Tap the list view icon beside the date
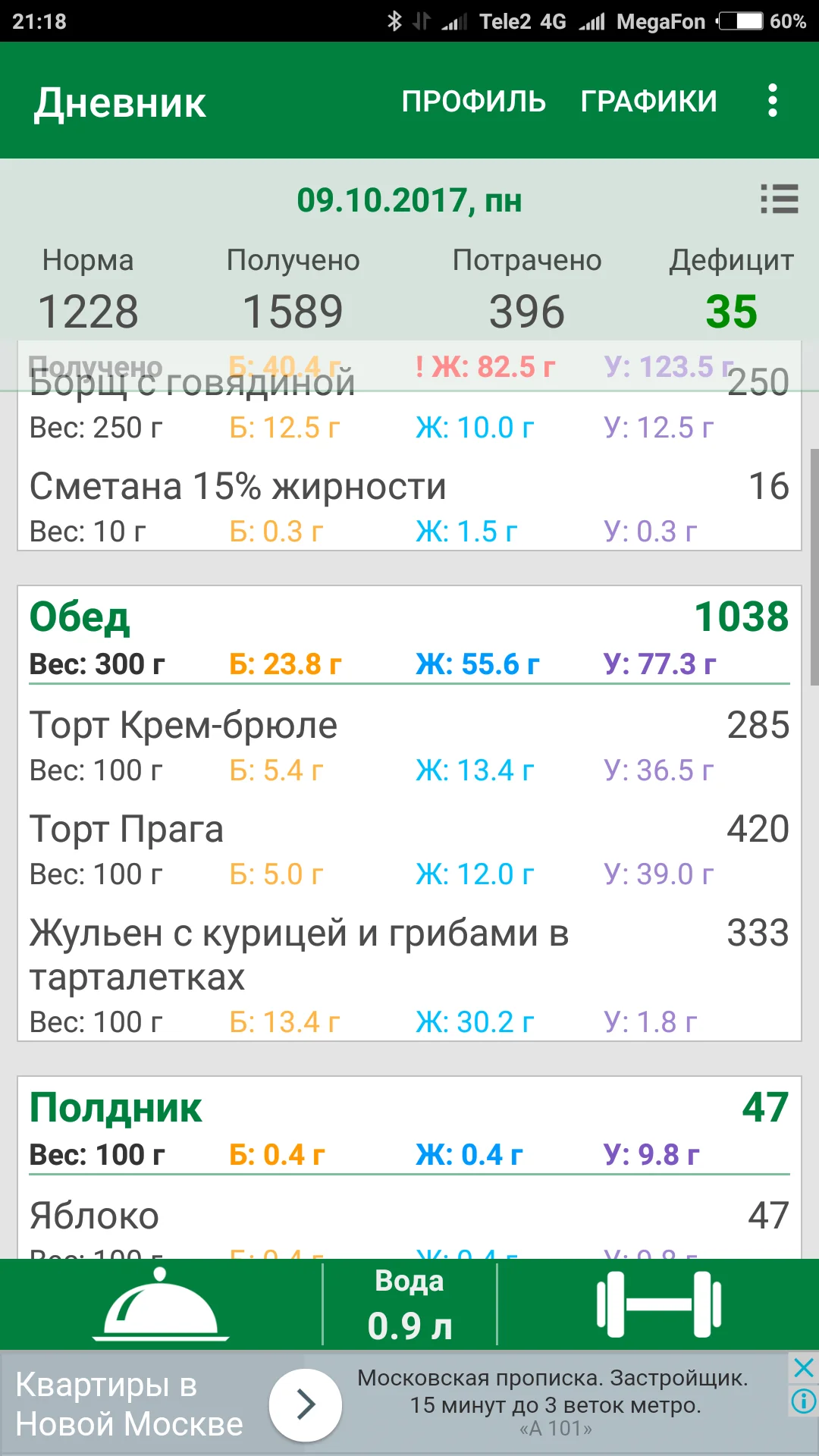 click(x=779, y=200)
